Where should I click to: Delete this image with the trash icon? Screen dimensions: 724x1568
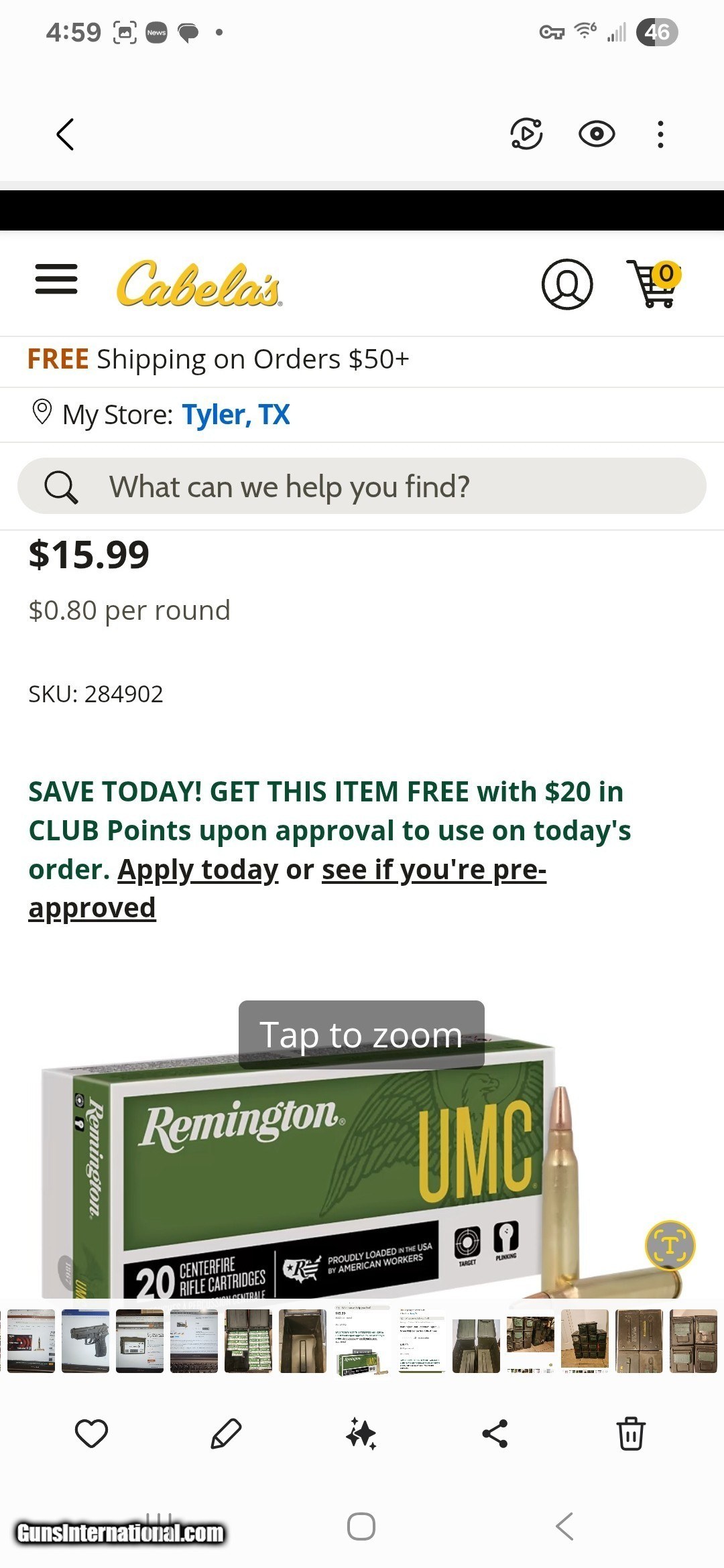(631, 1434)
